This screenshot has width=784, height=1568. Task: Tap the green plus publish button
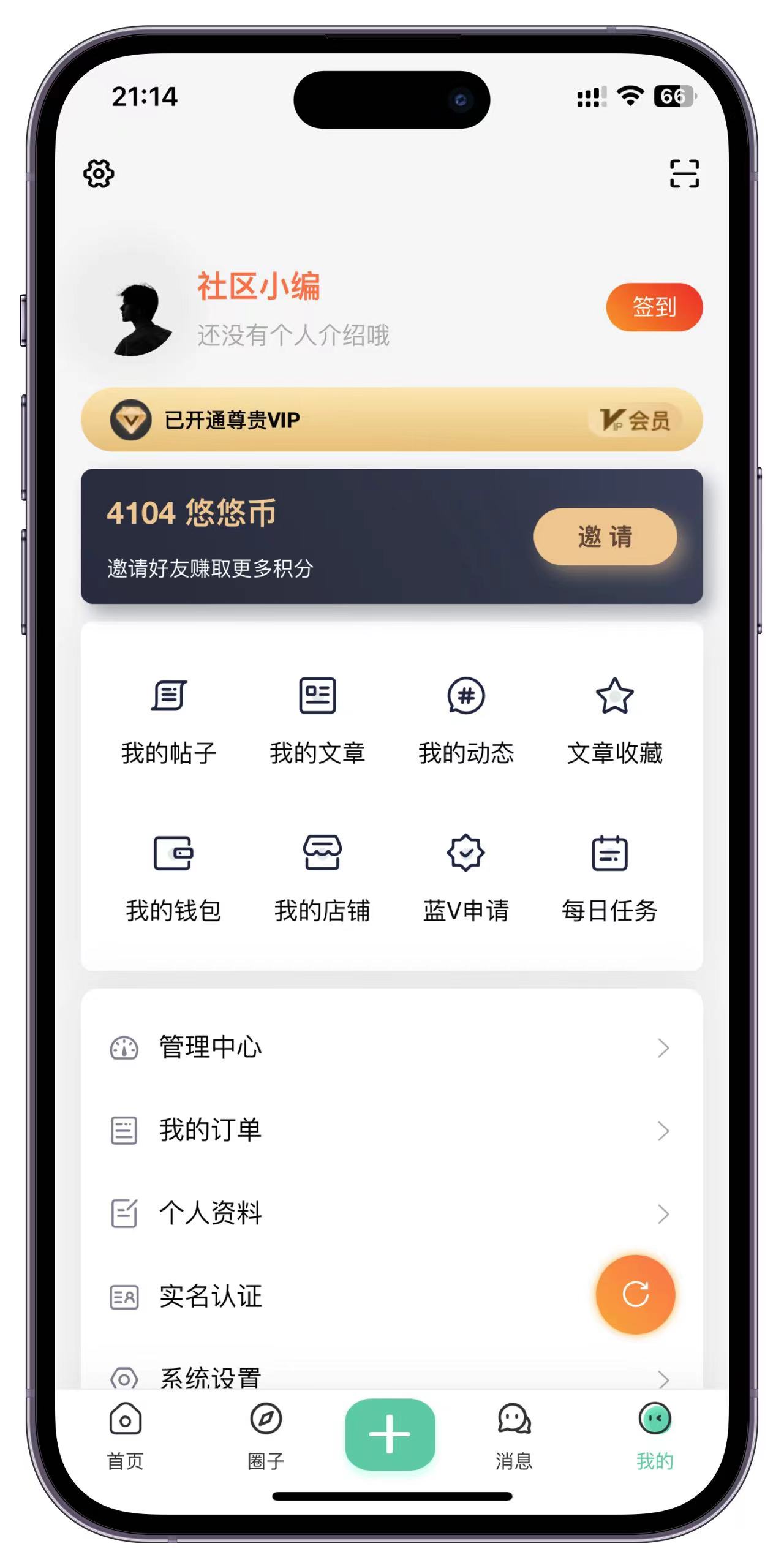point(390,1434)
